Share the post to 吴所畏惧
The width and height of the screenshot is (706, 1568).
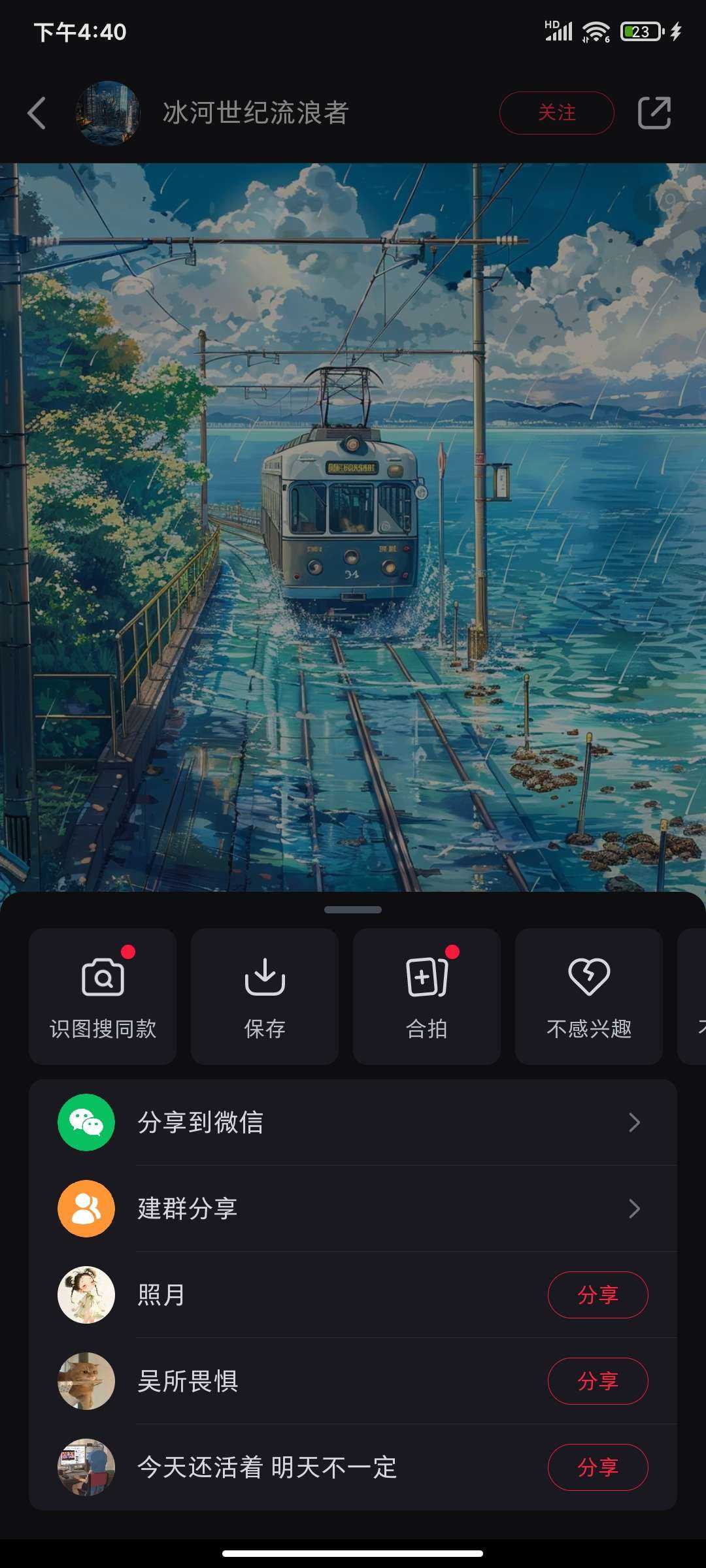coord(597,1381)
